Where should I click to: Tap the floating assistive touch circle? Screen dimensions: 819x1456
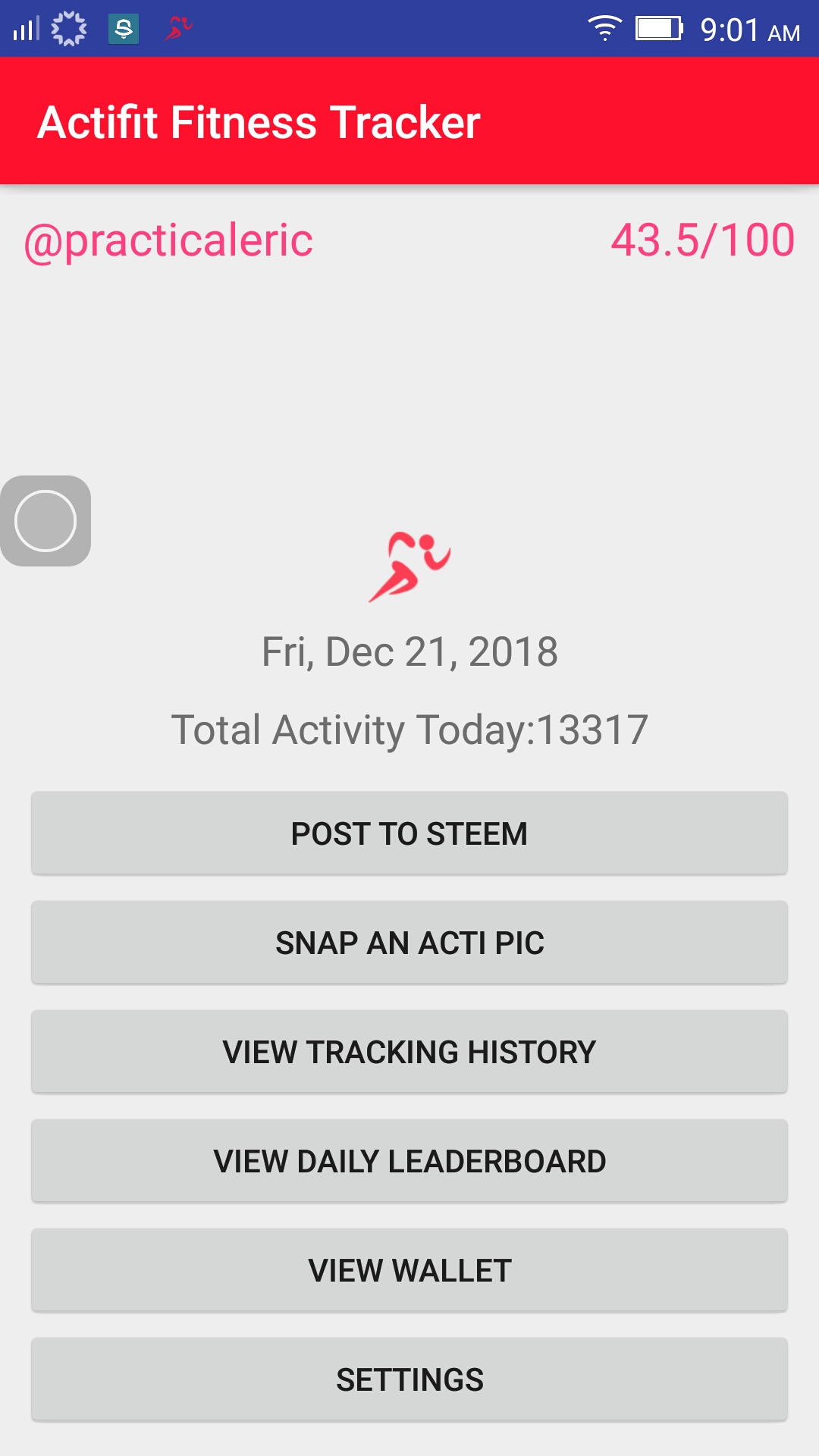45,521
